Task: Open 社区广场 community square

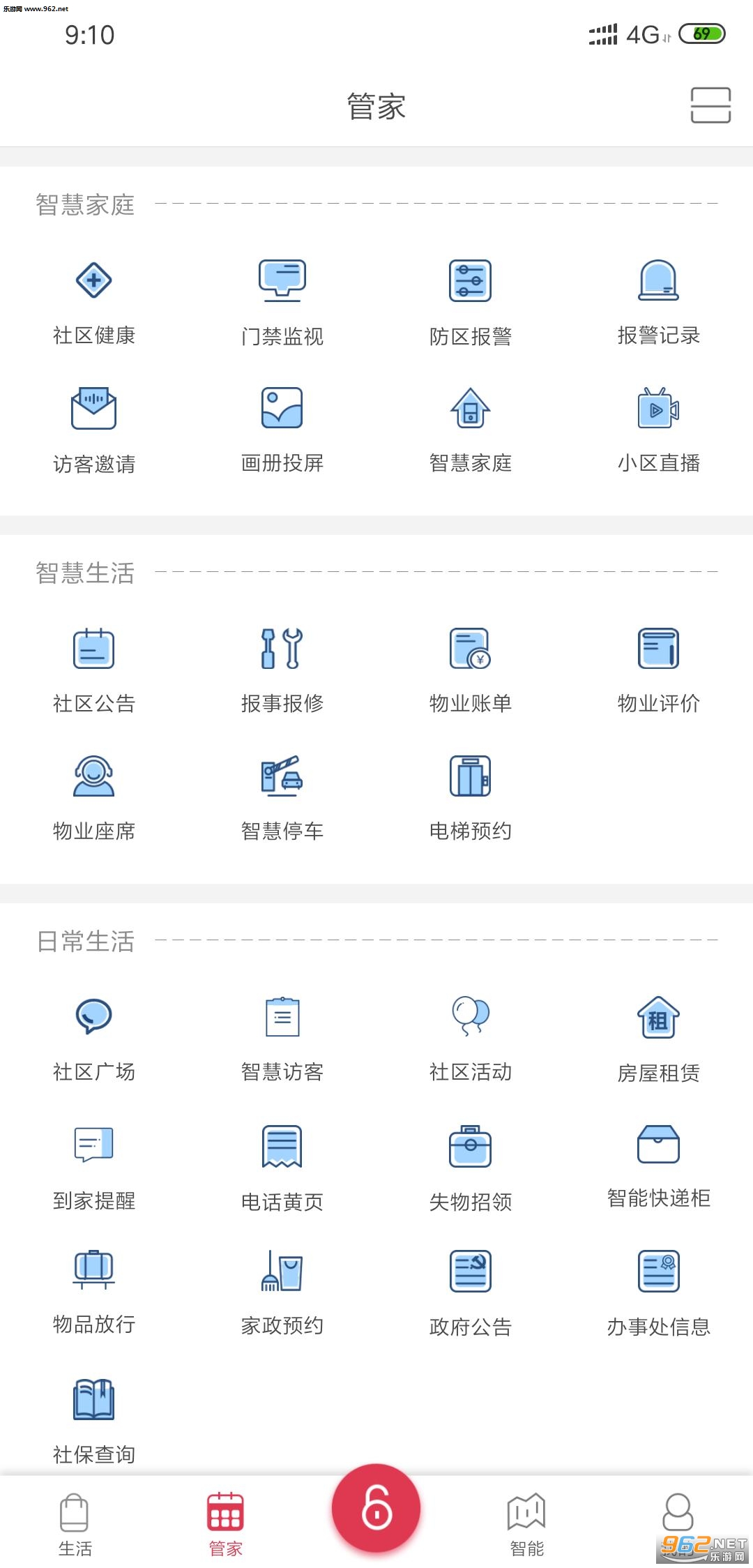Action: (94, 1039)
